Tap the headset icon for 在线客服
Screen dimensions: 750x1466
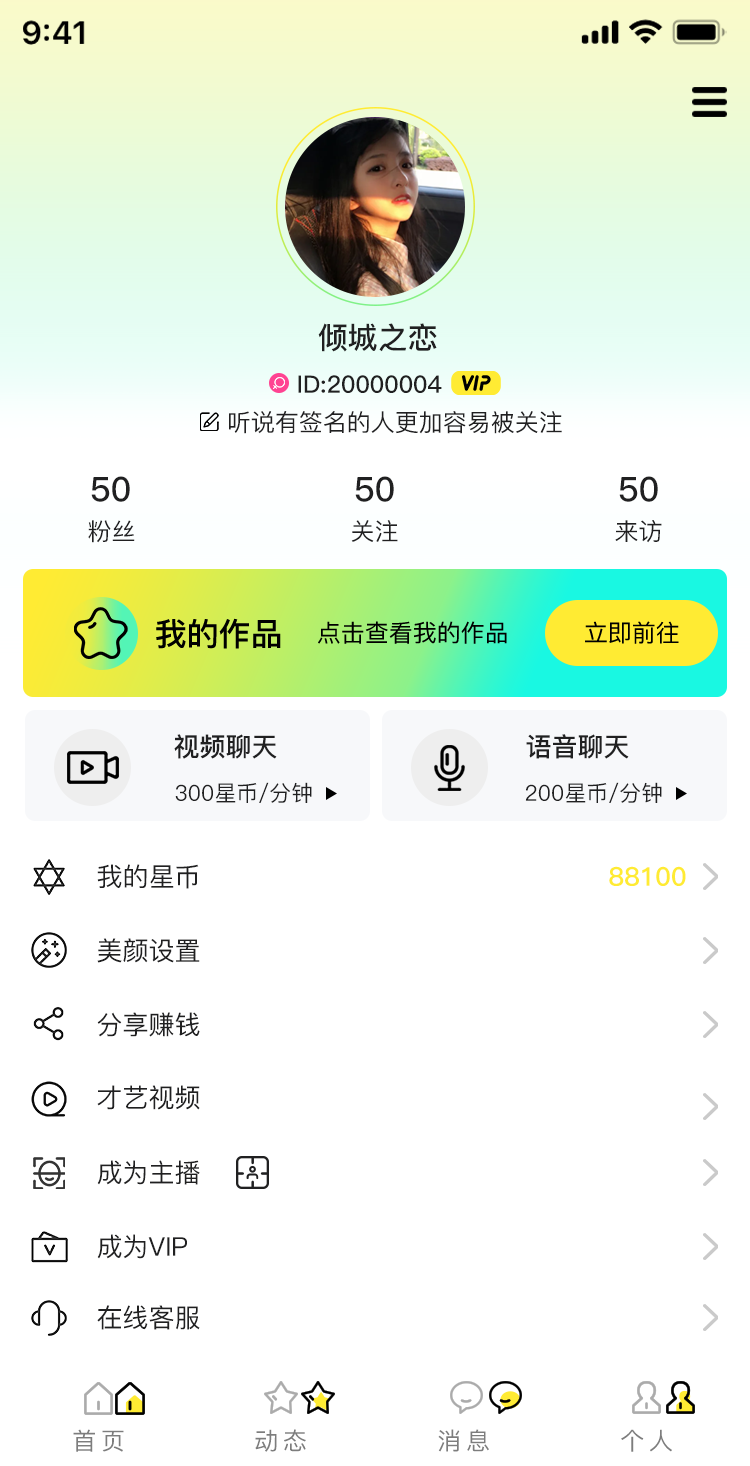click(49, 1319)
